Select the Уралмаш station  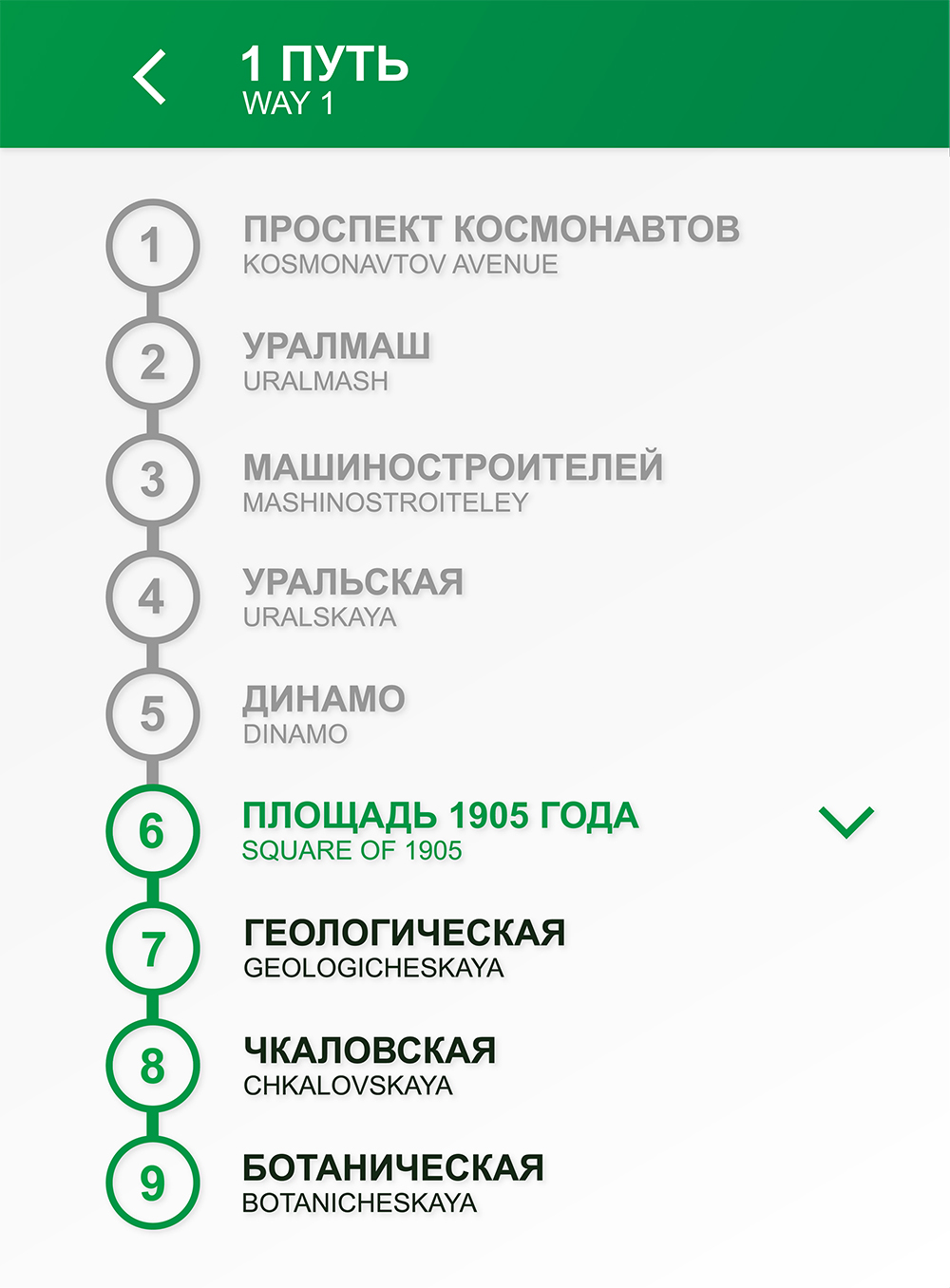336,361
